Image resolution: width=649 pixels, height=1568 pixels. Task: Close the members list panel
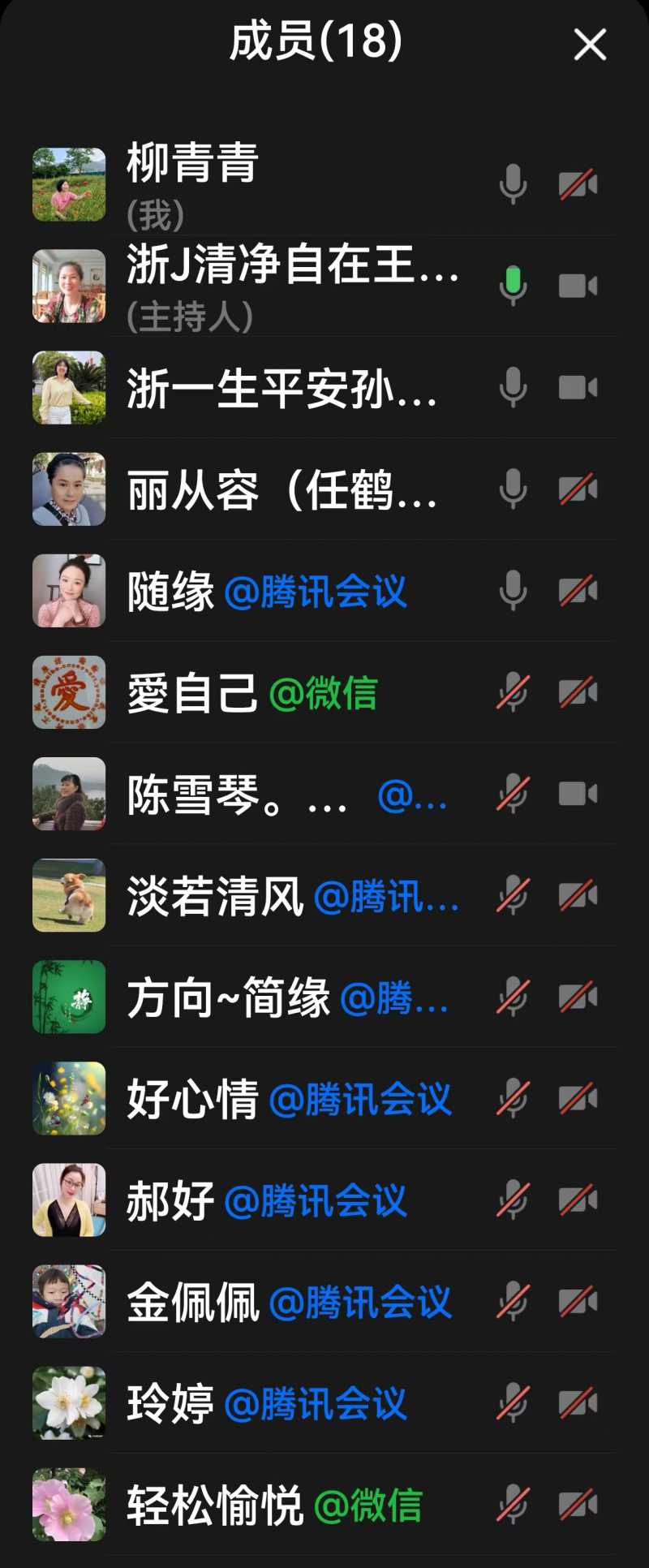[x=590, y=45]
